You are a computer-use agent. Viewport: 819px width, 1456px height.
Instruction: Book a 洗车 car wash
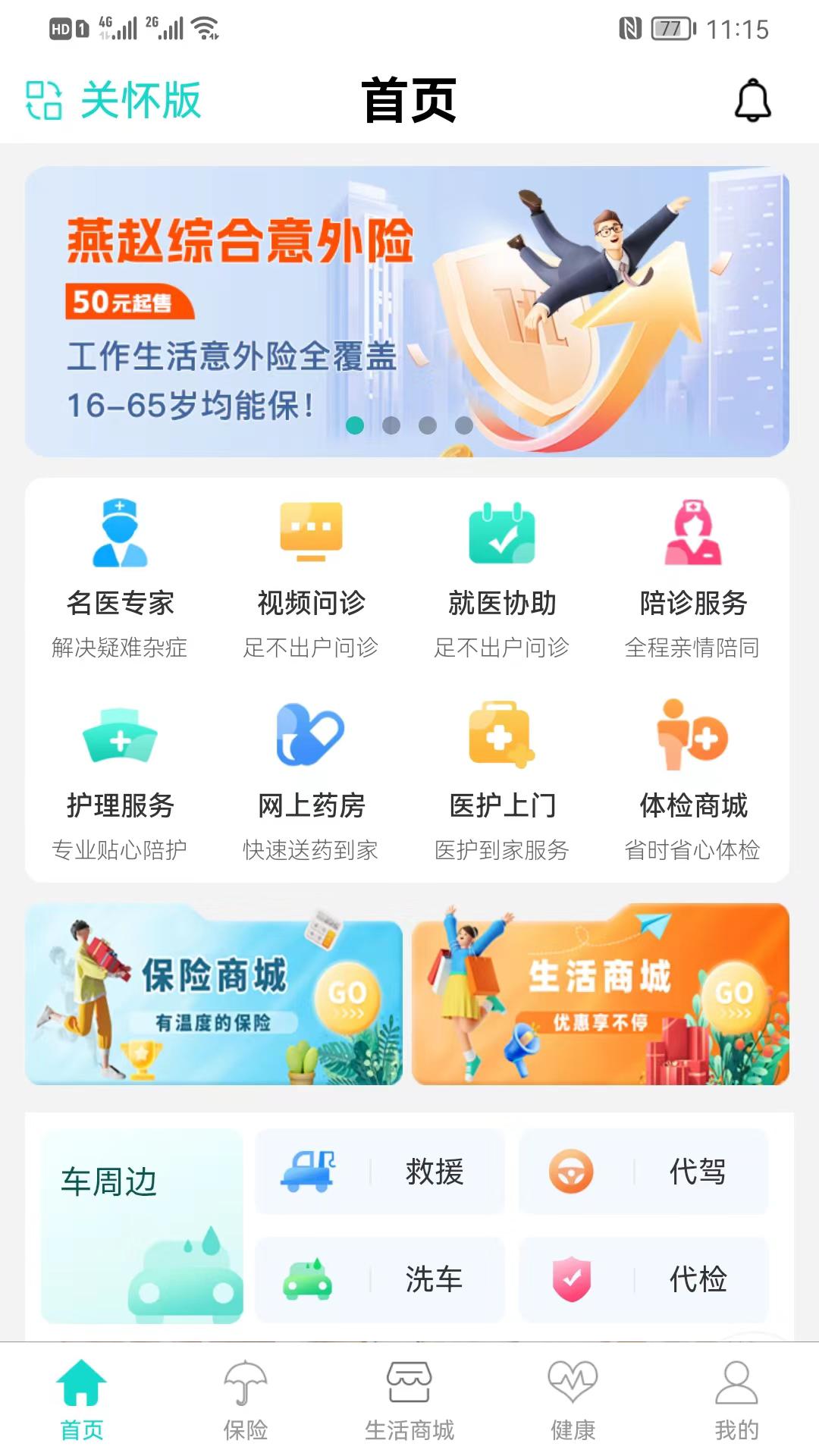pyautogui.click(x=380, y=1279)
